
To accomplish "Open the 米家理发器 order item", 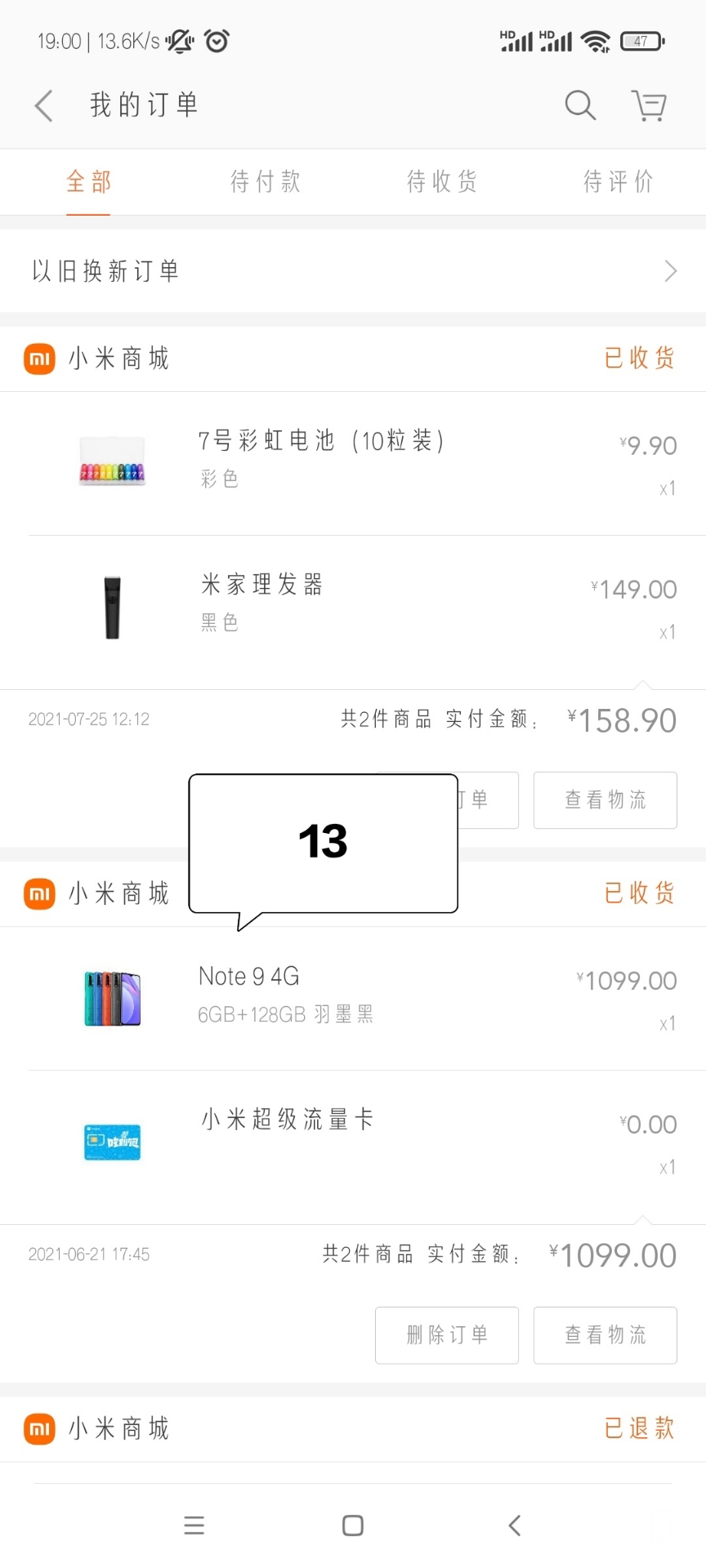I will (x=353, y=608).
